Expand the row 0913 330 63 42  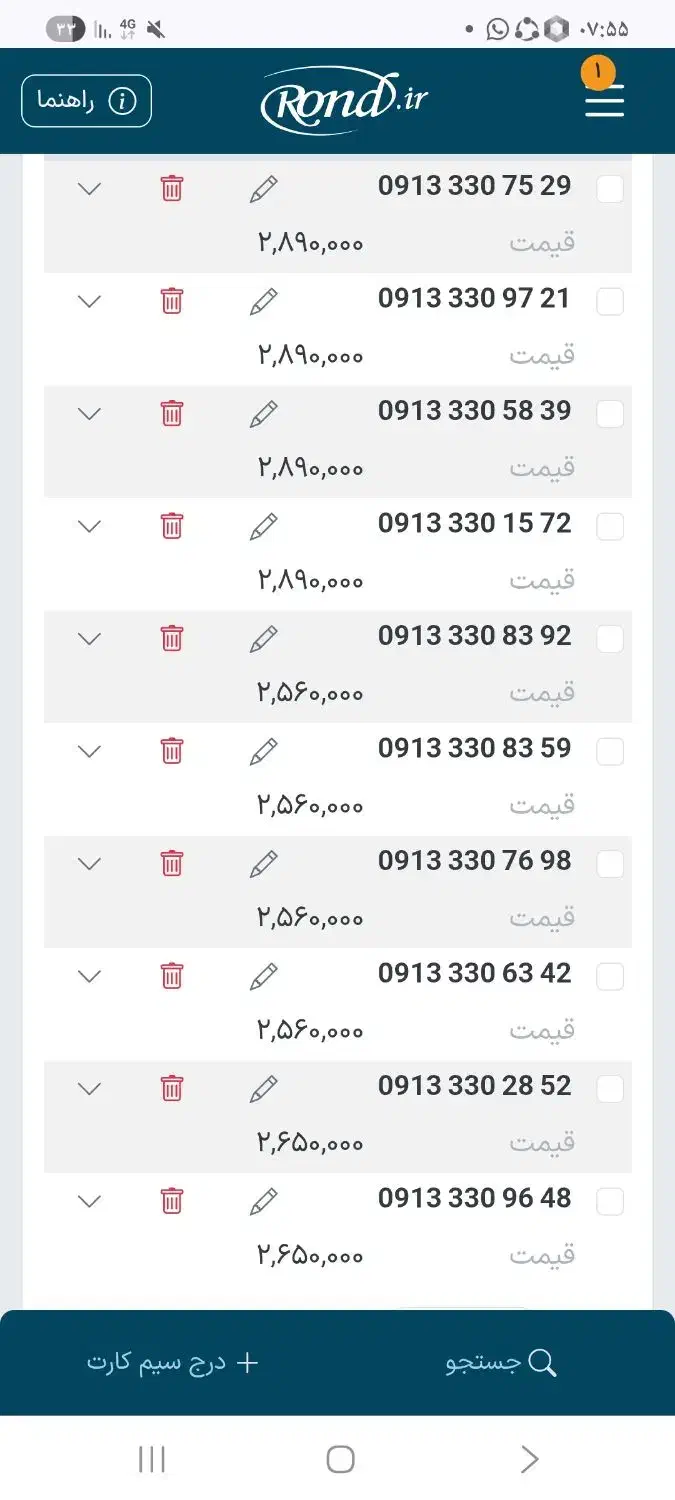90,976
